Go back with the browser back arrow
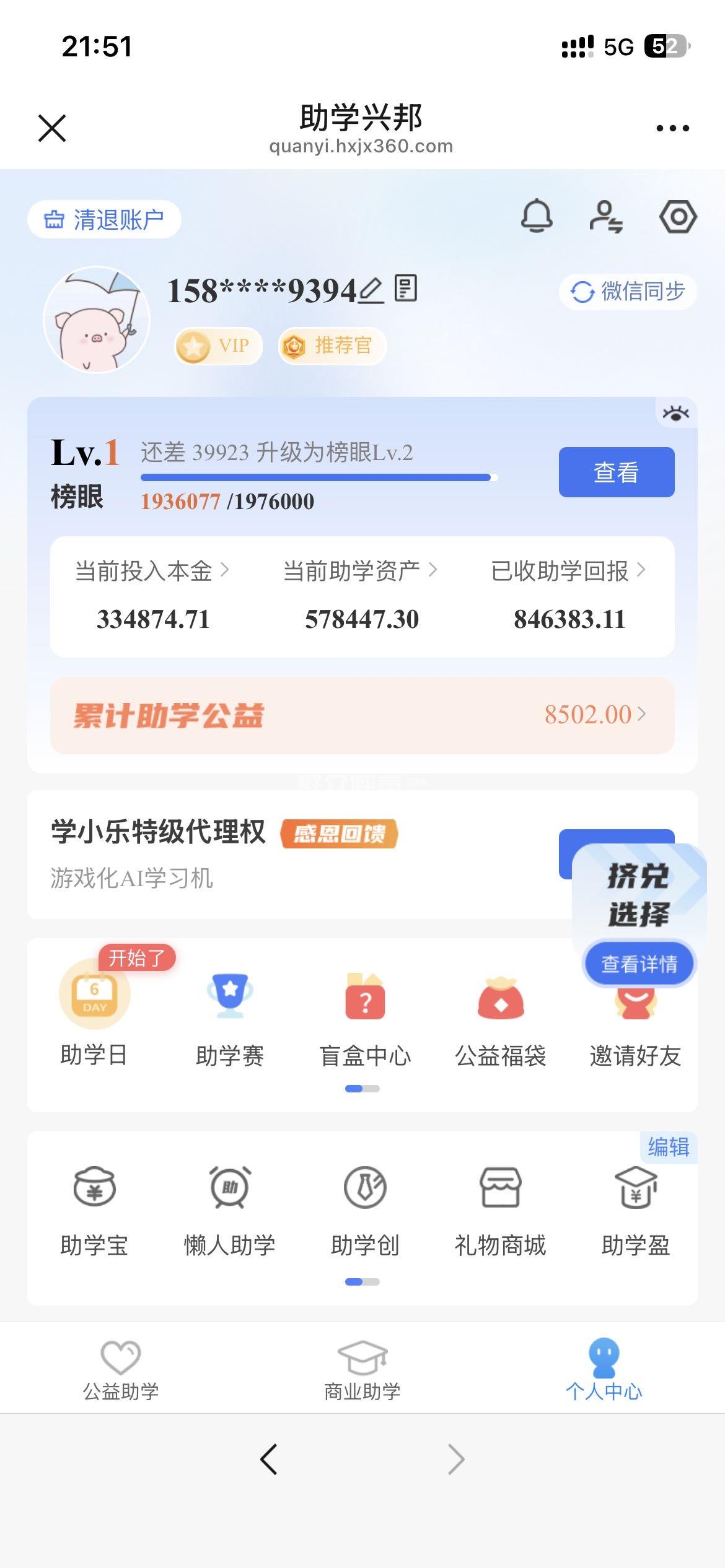 [x=268, y=1459]
